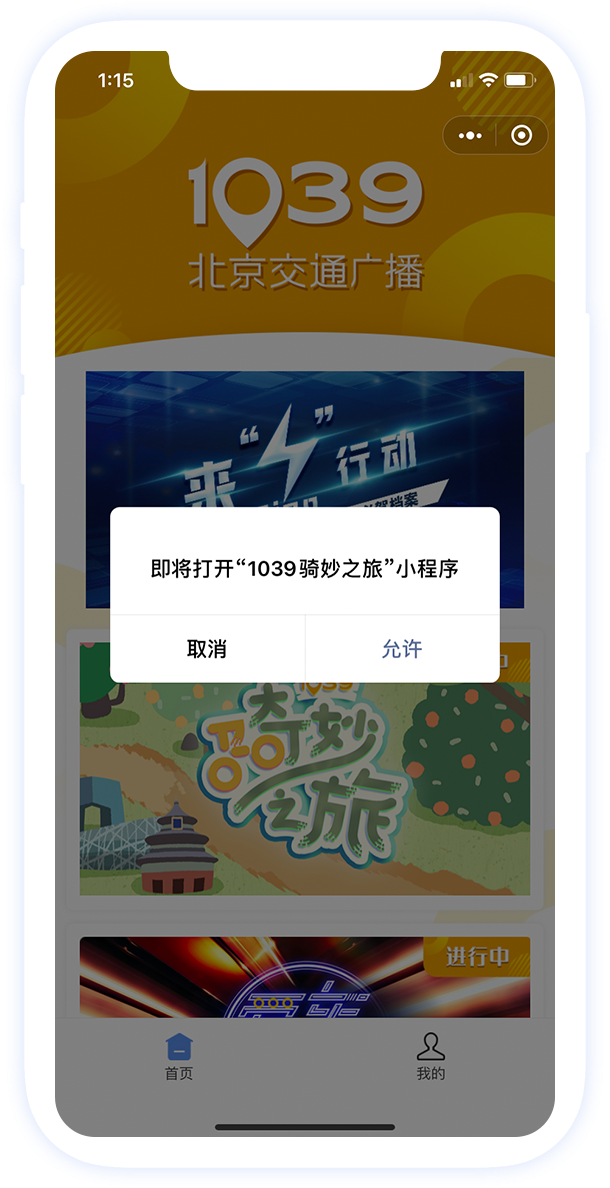Go to the 首页 tab

click(179, 1057)
